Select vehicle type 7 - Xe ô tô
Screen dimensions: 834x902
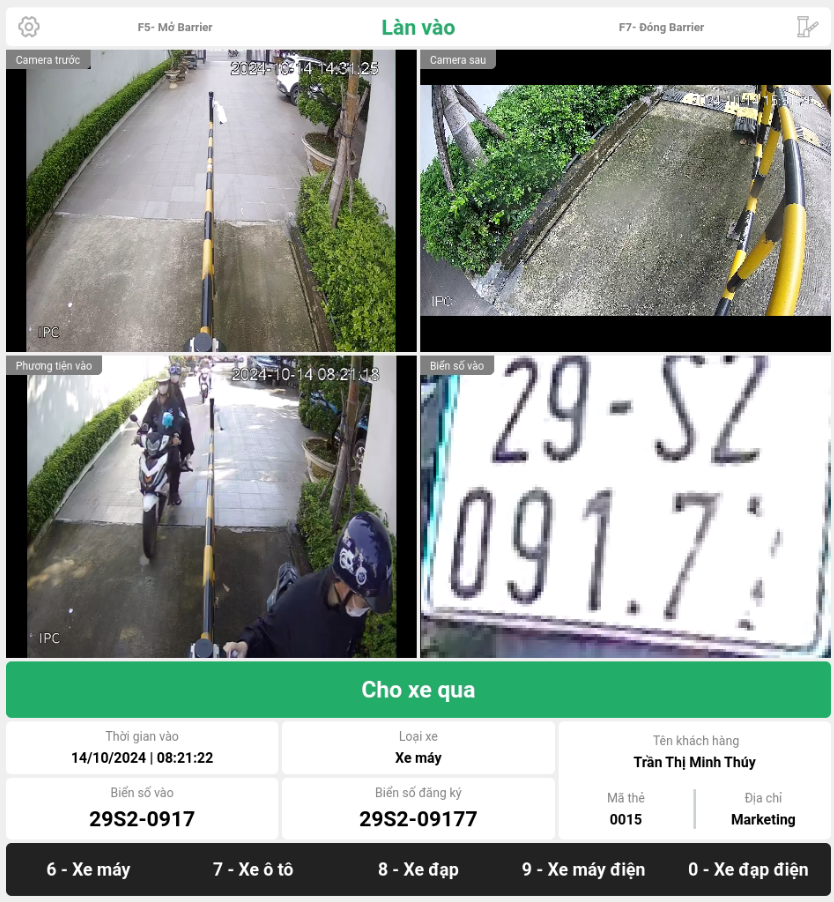[x=253, y=870]
